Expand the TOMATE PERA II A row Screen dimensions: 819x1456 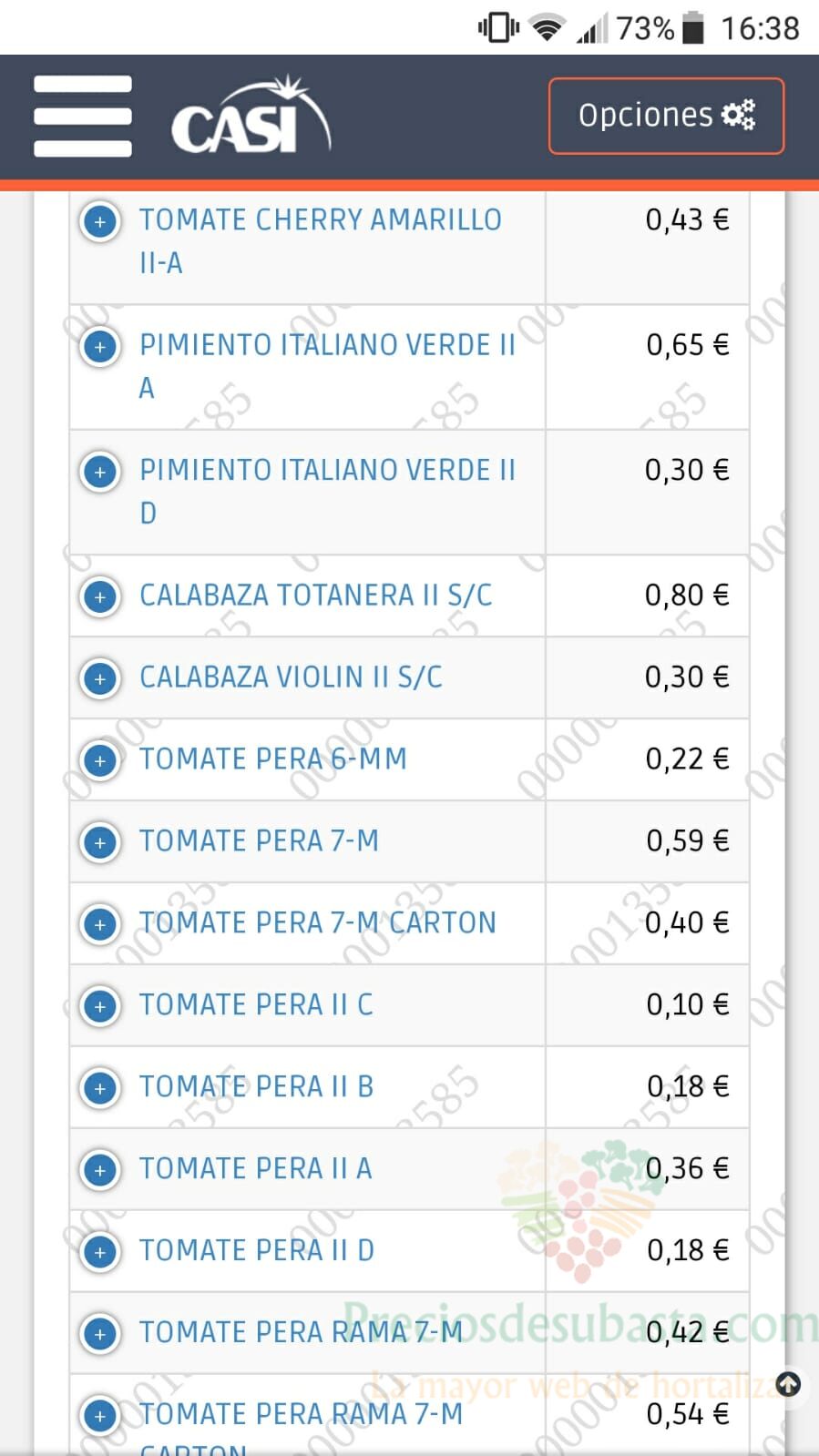tap(100, 1170)
